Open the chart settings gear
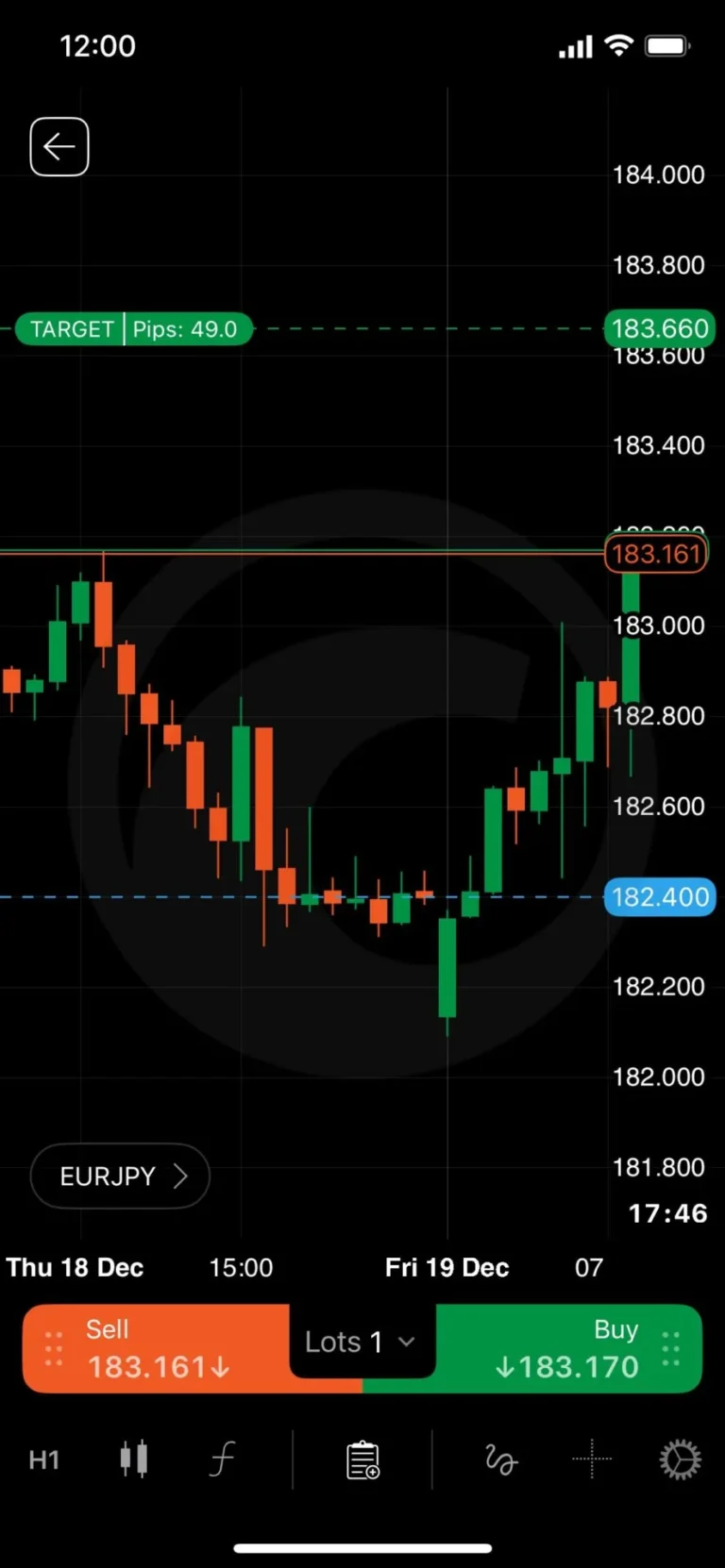725x1568 pixels. [x=679, y=1459]
